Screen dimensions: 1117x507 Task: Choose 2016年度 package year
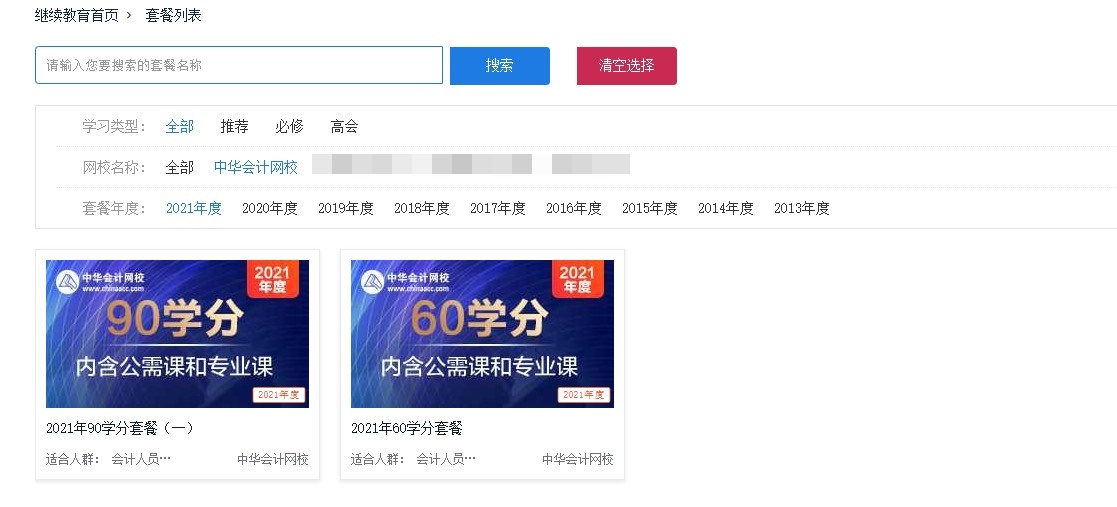click(573, 208)
